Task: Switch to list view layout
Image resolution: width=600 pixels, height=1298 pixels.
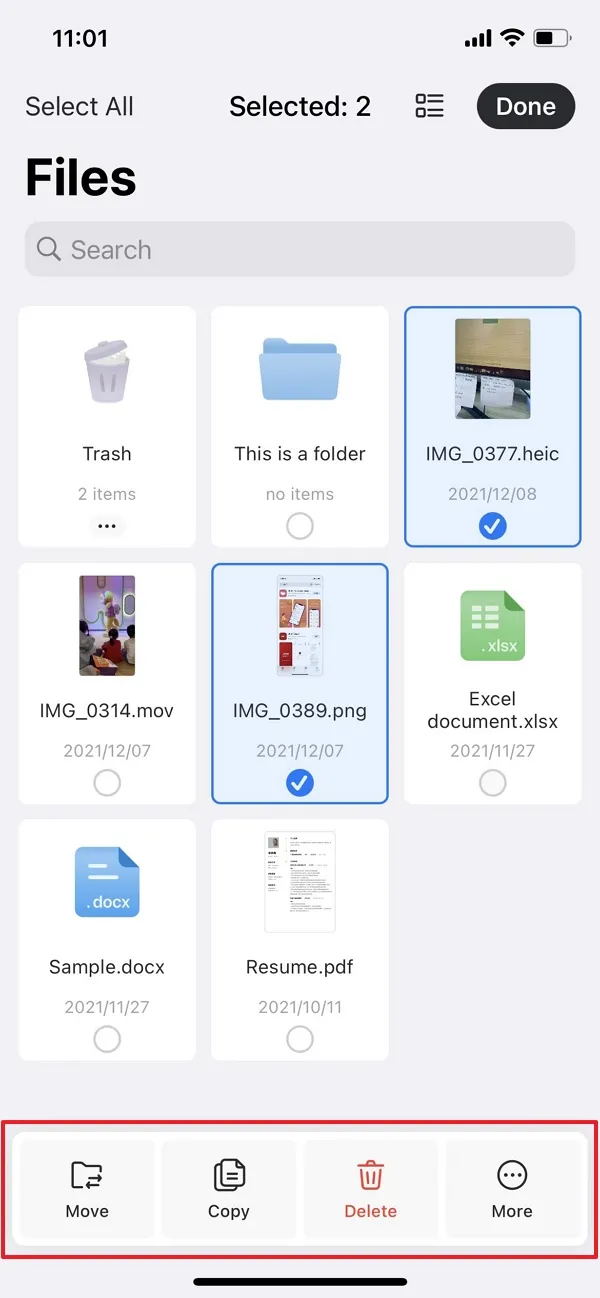Action: tap(429, 106)
